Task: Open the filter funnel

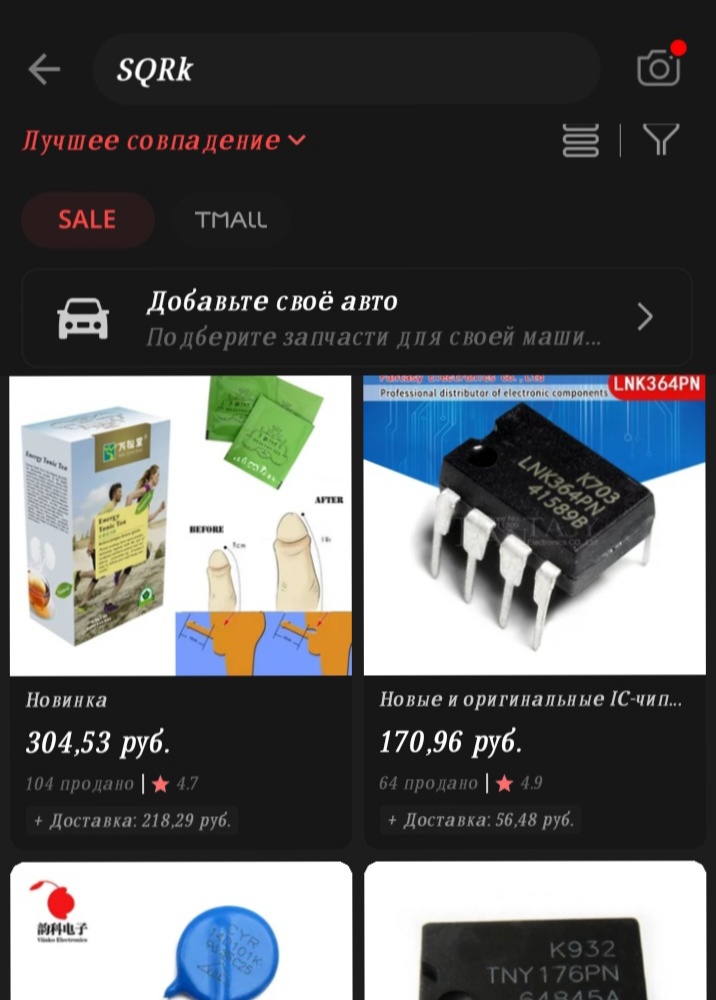Action: [661, 141]
